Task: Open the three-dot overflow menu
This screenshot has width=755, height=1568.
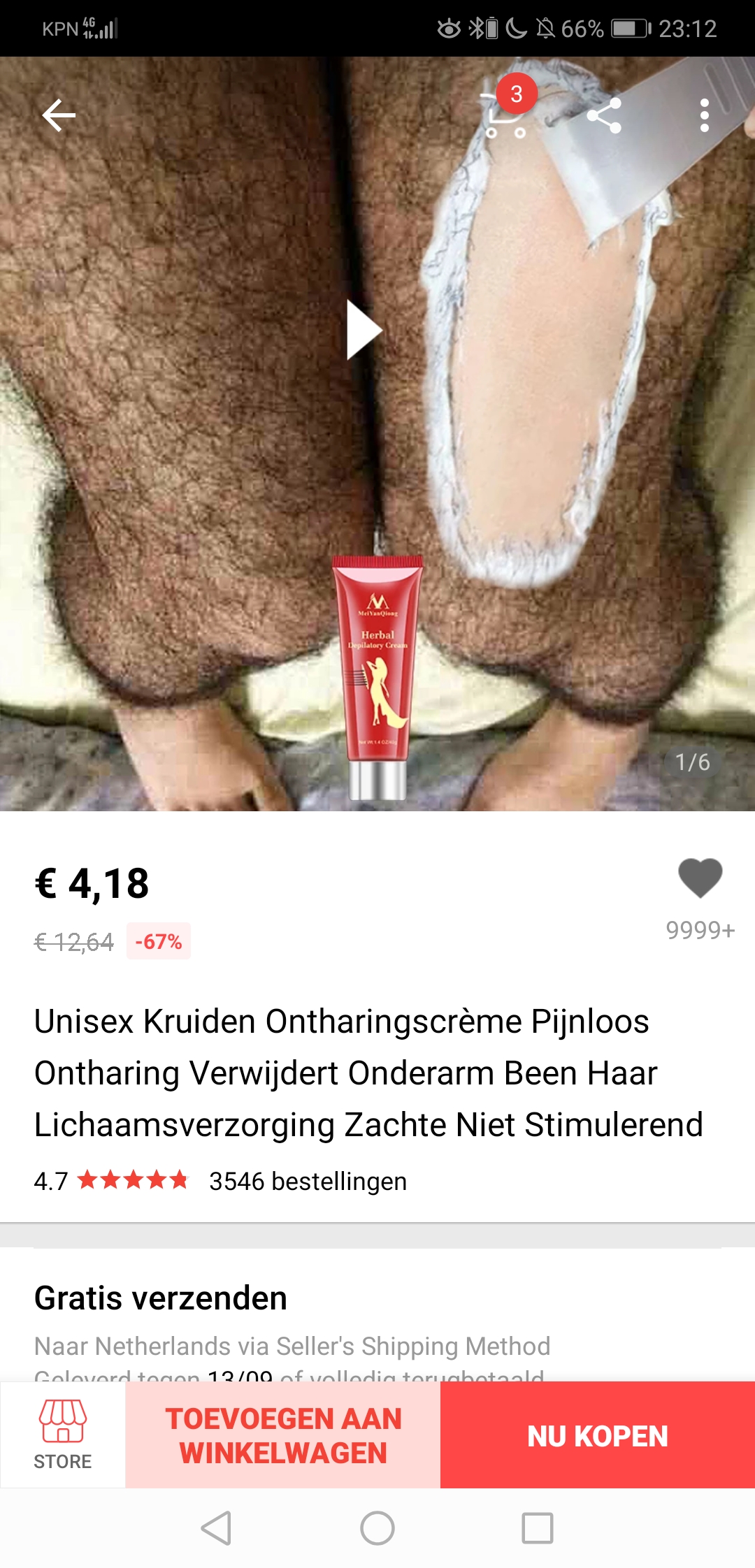Action: click(705, 115)
